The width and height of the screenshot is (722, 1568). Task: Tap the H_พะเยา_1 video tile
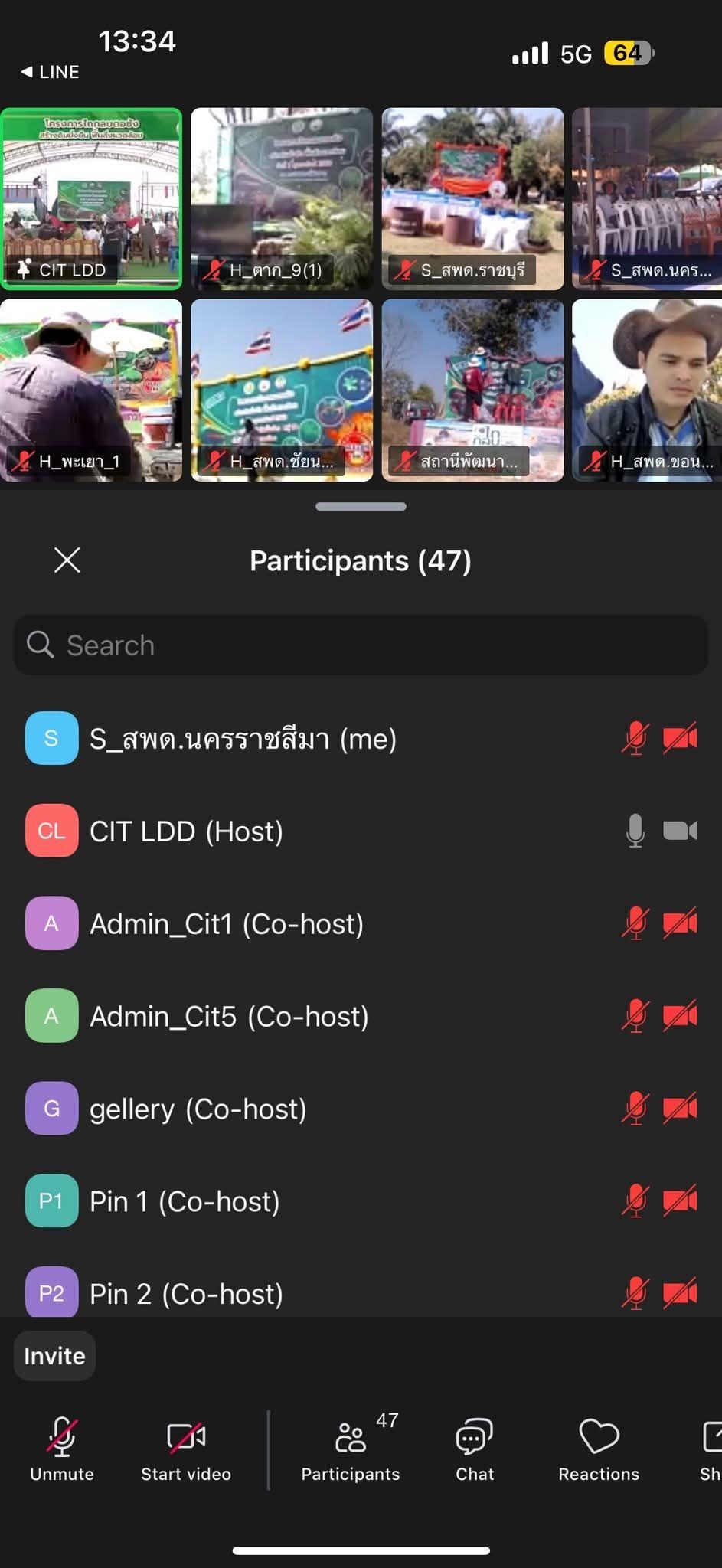91,390
